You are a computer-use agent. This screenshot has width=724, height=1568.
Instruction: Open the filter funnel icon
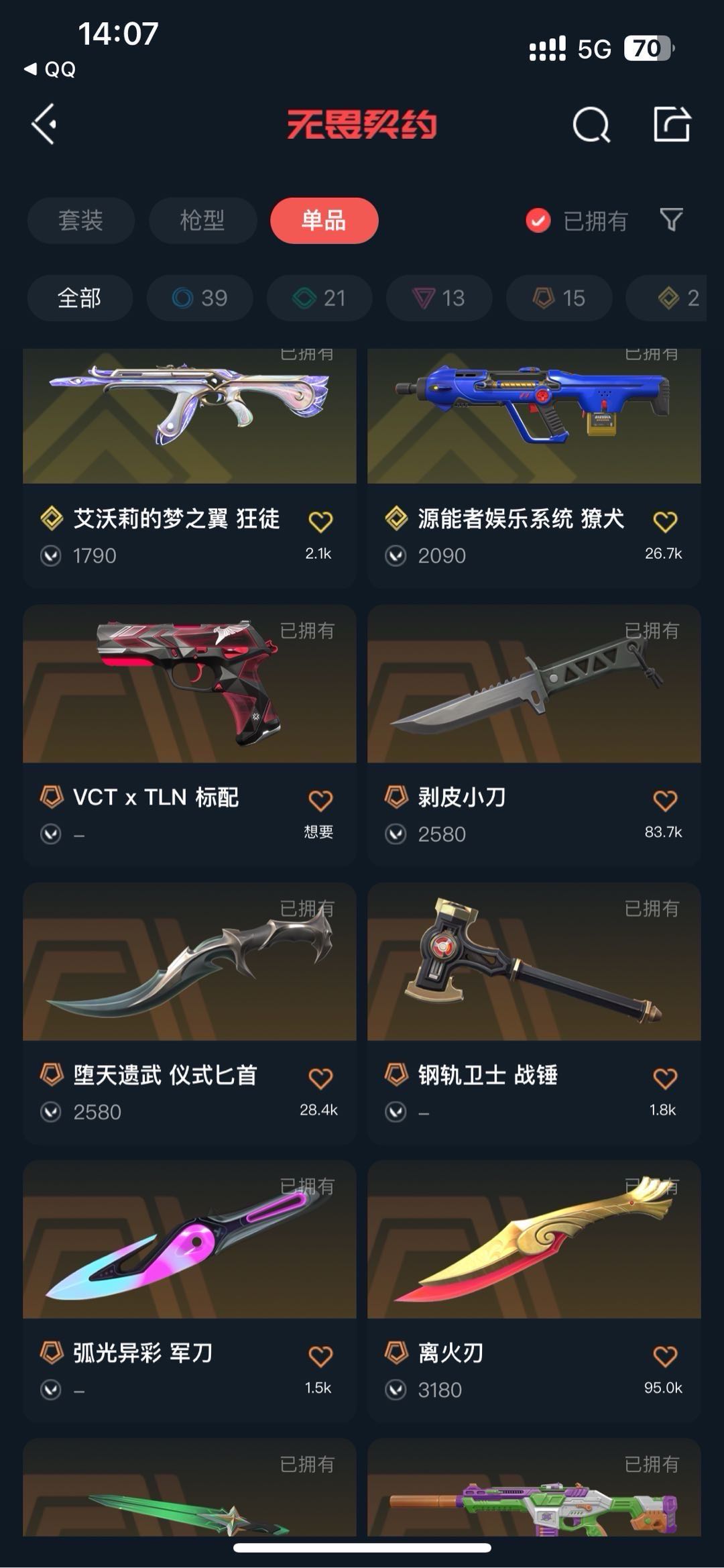pyautogui.click(x=671, y=220)
